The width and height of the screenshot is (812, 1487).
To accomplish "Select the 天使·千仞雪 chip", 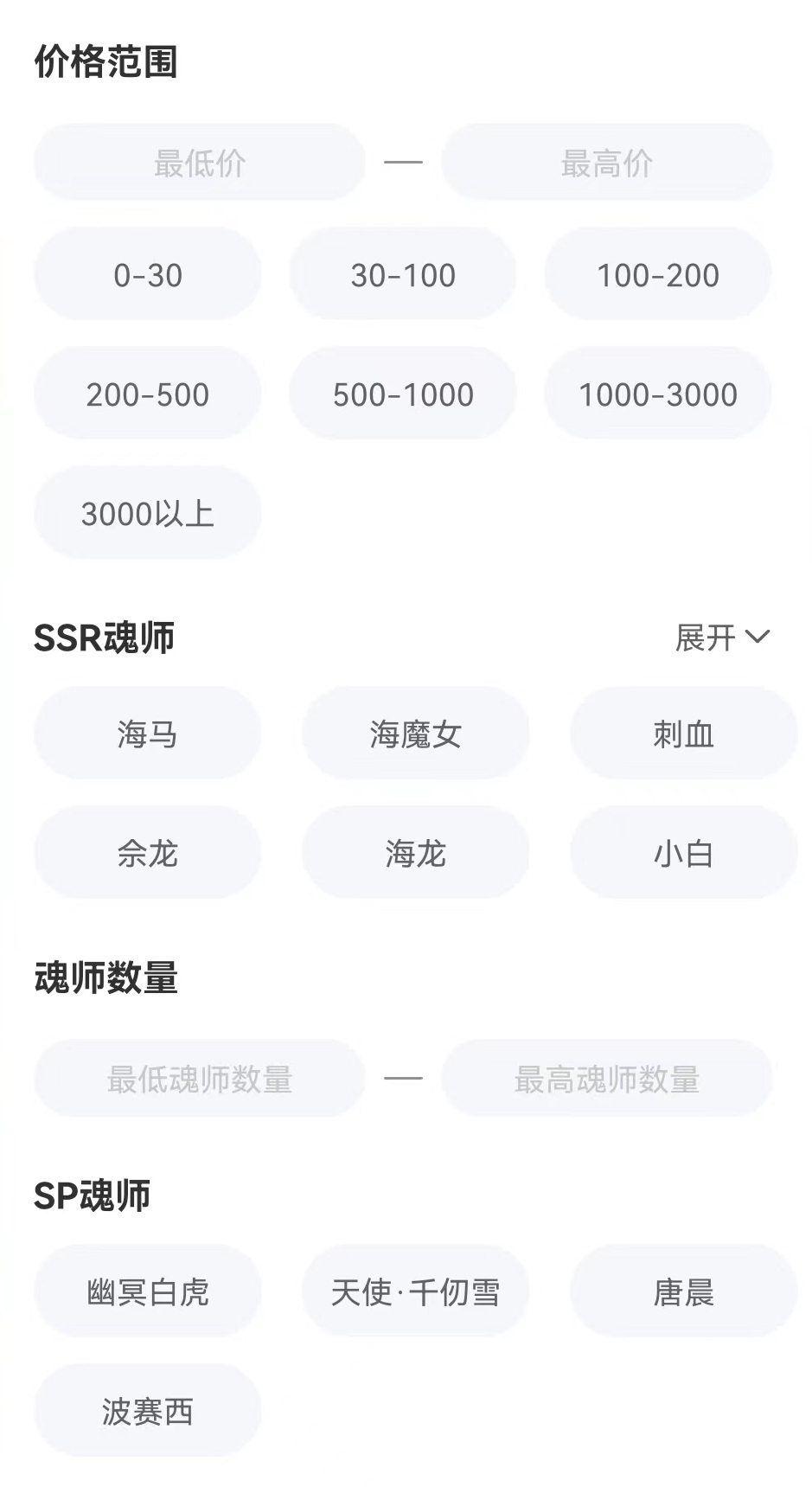I will pos(415,1292).
